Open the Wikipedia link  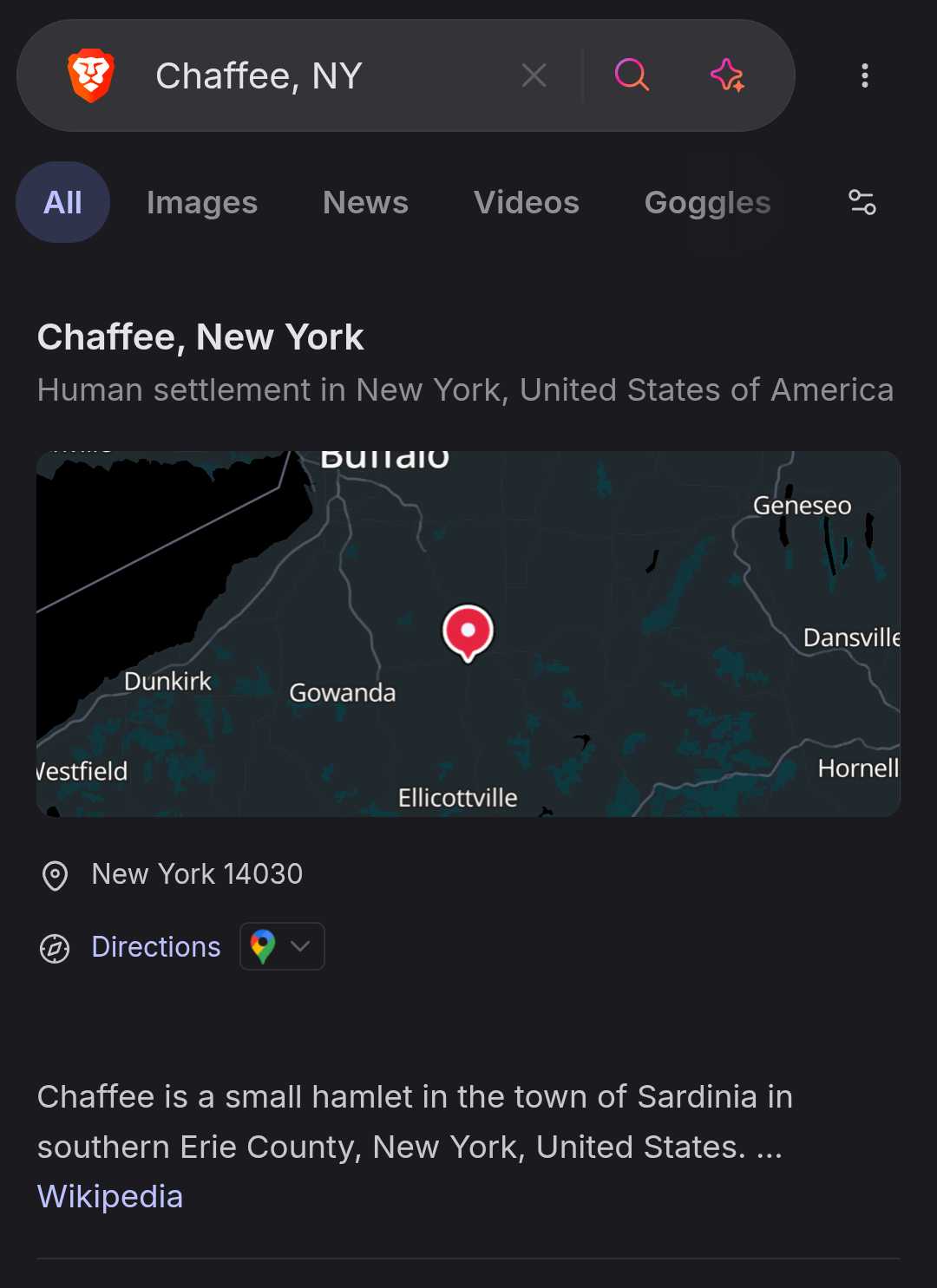(x=110, y=1196)
